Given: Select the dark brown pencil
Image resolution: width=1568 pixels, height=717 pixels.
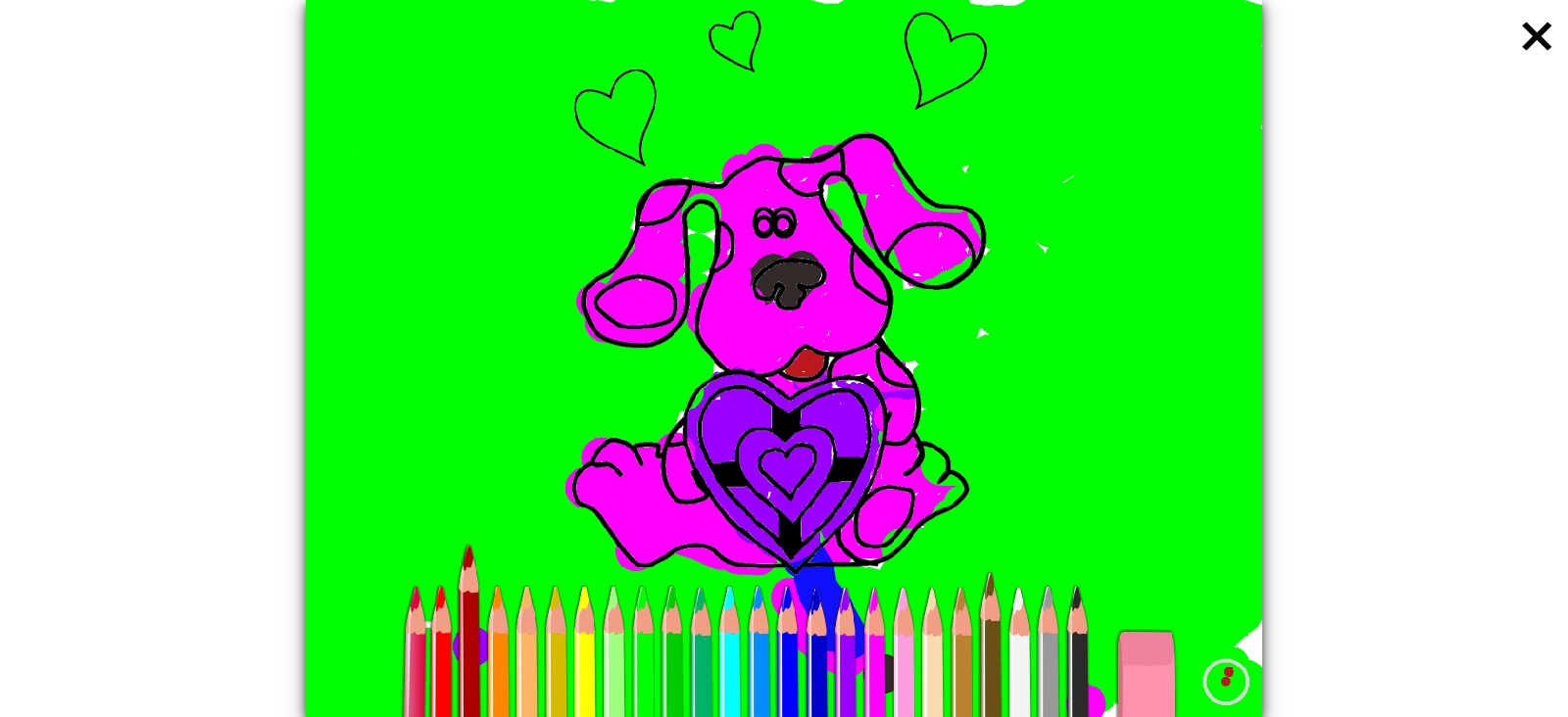Looking at the screenshot, I should pos(992,661).
